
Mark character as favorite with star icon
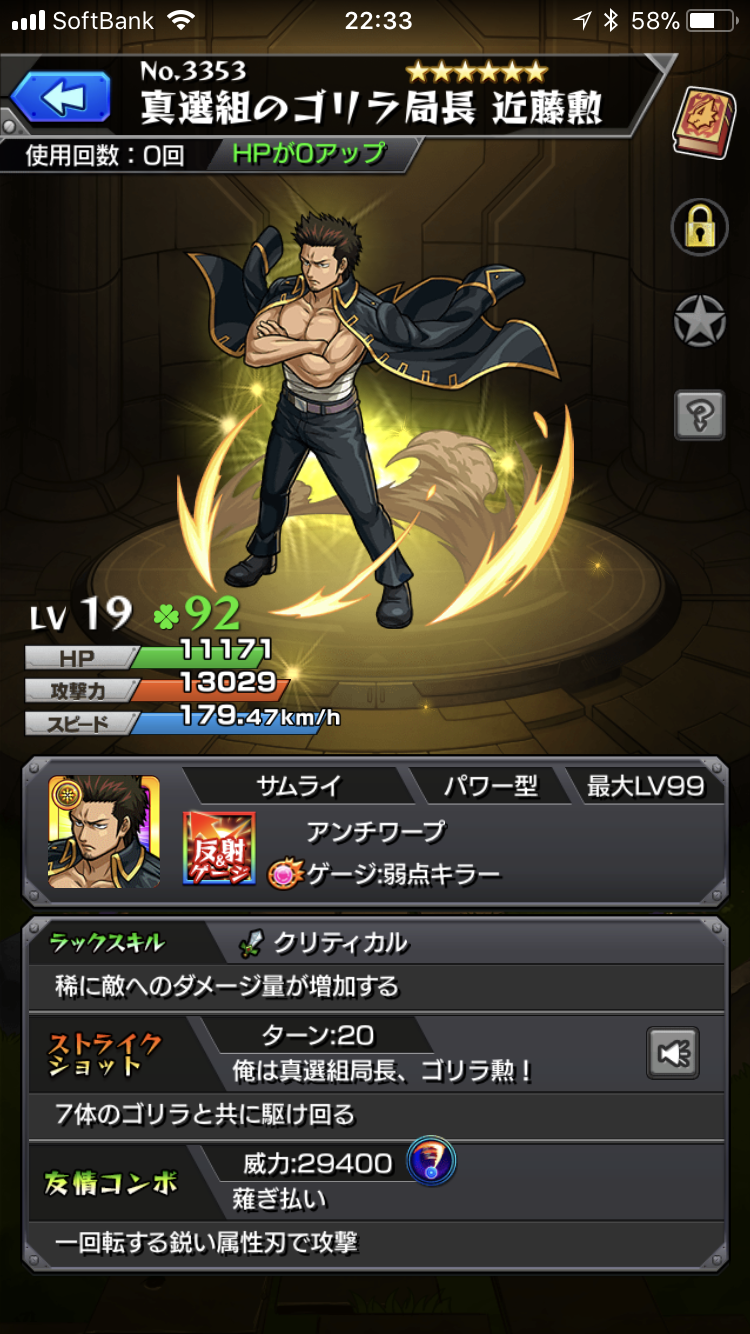pyautogui.click(x=699, y=322)
